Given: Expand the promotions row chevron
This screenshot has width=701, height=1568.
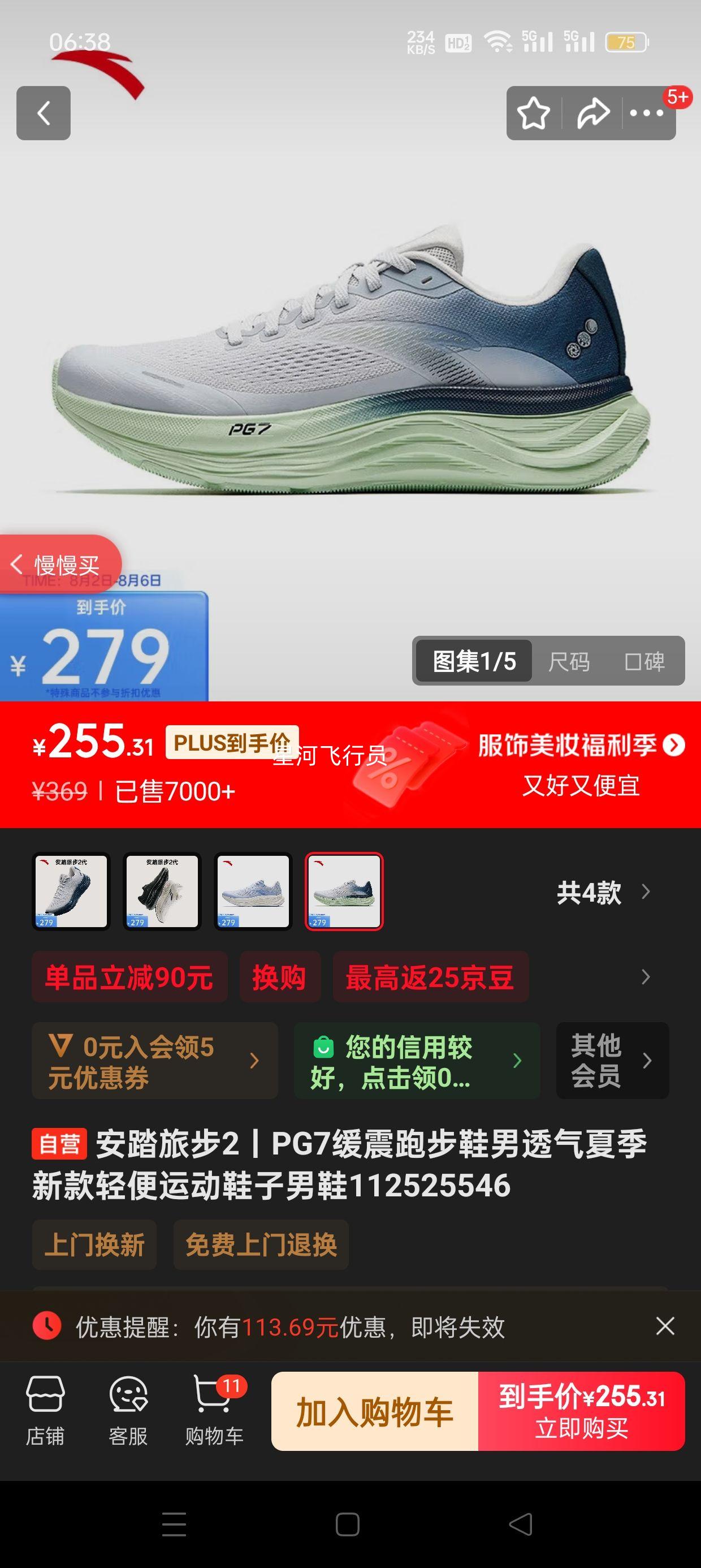Looking at the screenshot, I should (x=647, y=976).
